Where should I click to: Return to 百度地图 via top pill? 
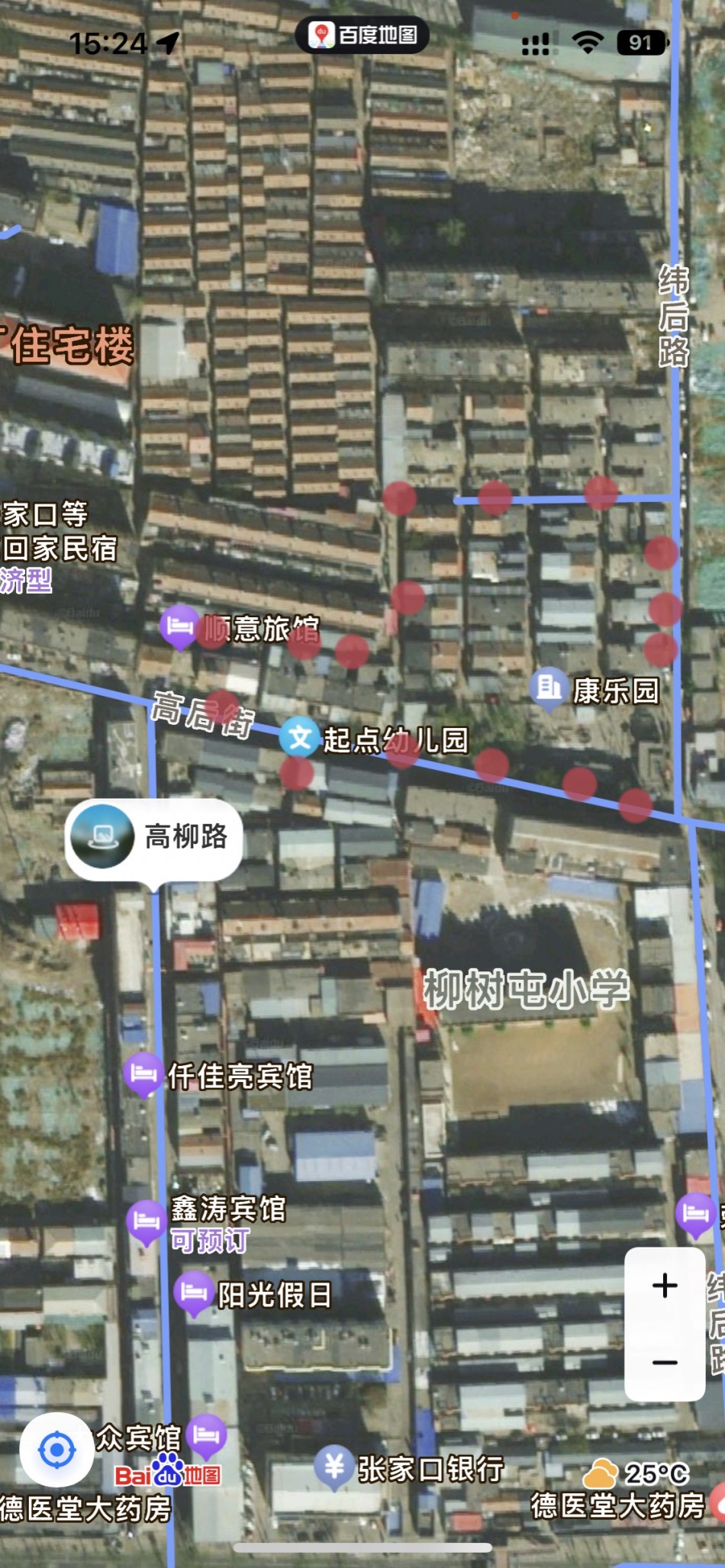(x=362, y=35)
